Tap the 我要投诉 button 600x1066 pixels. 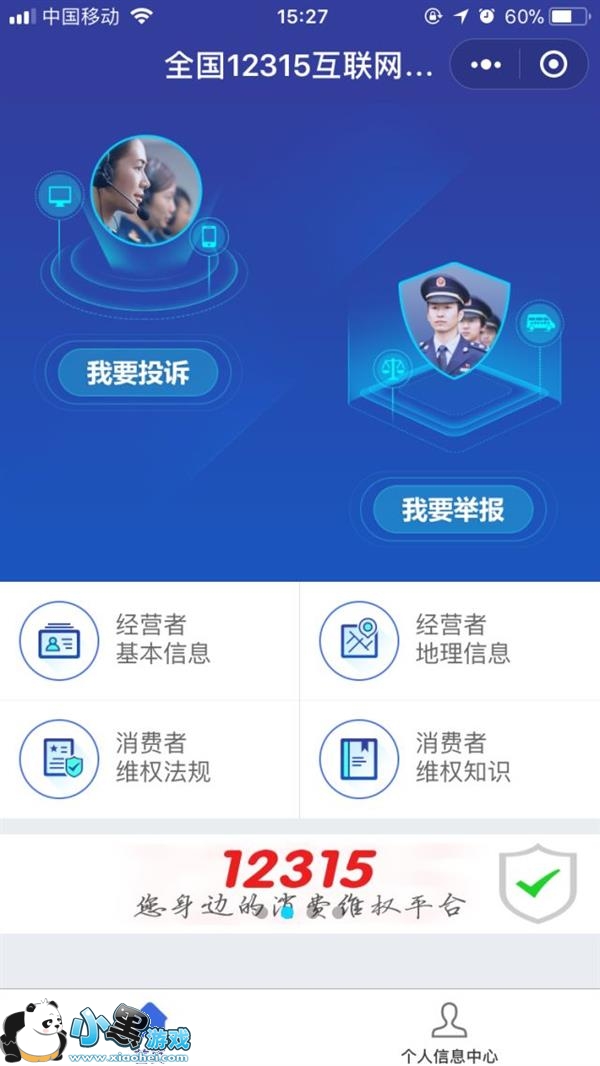pos(138,373)
